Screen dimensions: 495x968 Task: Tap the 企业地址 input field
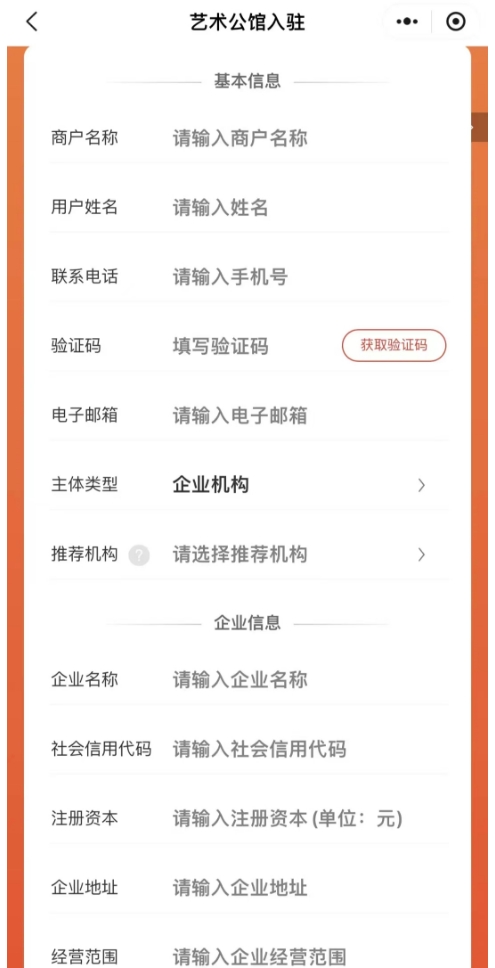(309, 888)
